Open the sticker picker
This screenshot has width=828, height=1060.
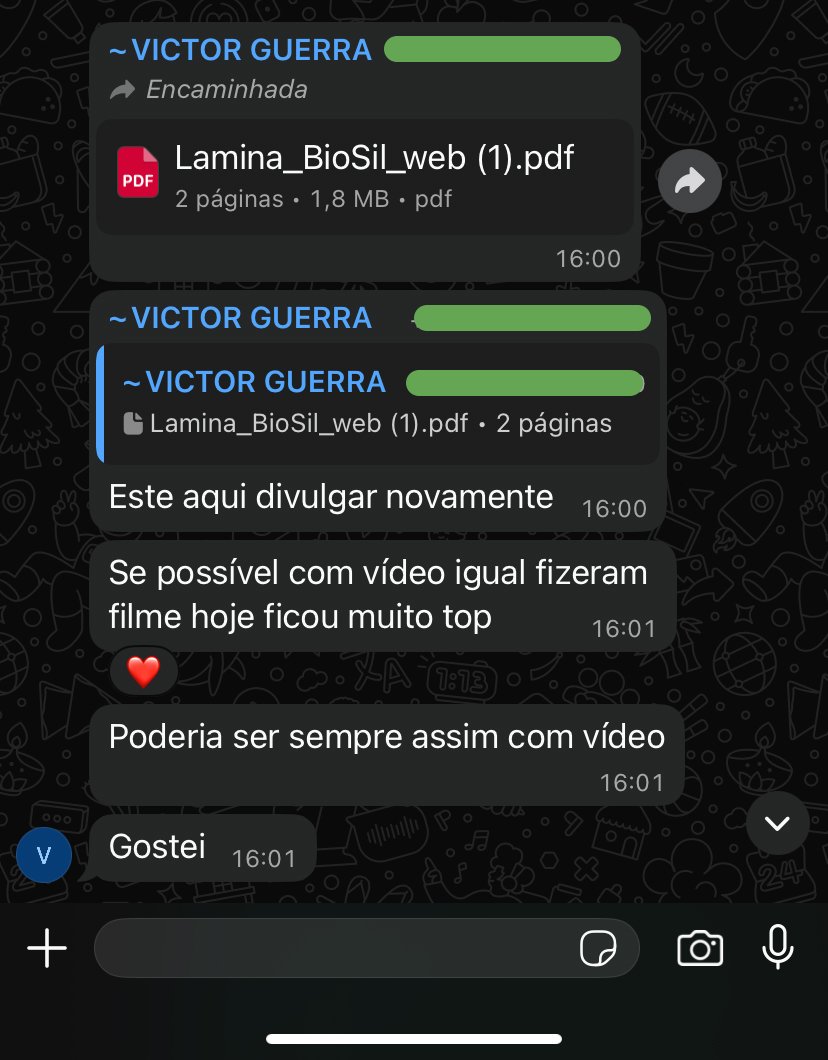click(x=599, y=948)
